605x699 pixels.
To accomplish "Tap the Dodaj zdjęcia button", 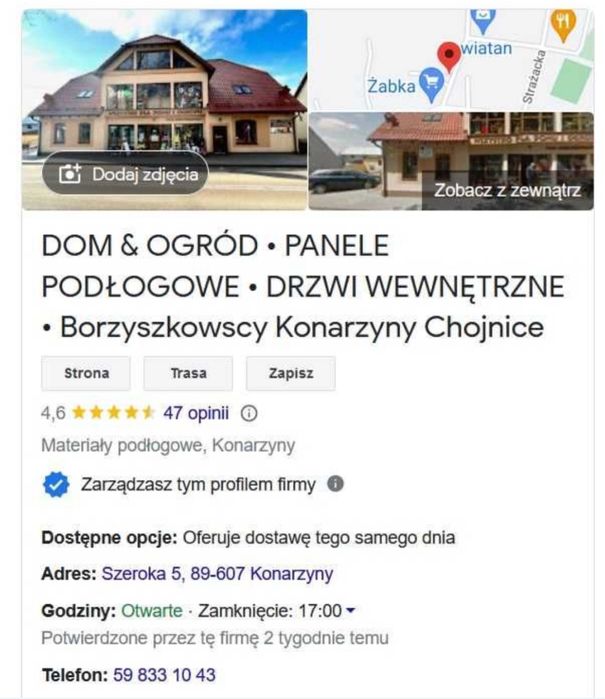I will pyautogui.click(x=126, y=175).
